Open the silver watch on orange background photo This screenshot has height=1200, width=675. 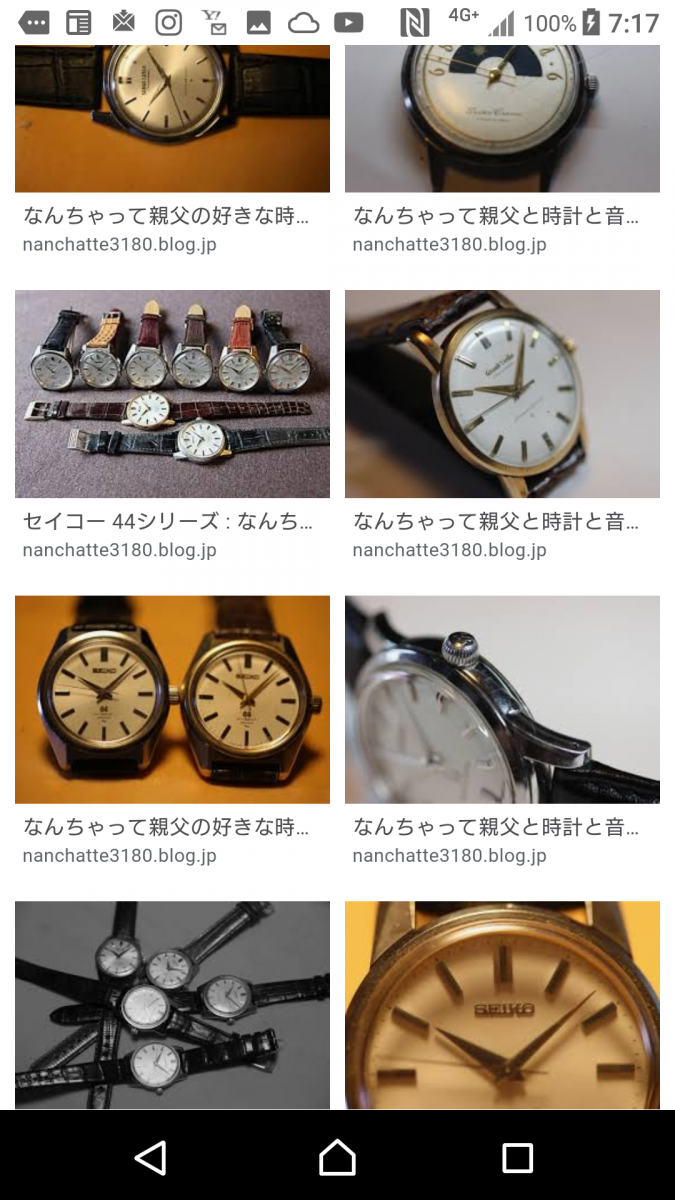click(172, 118)
